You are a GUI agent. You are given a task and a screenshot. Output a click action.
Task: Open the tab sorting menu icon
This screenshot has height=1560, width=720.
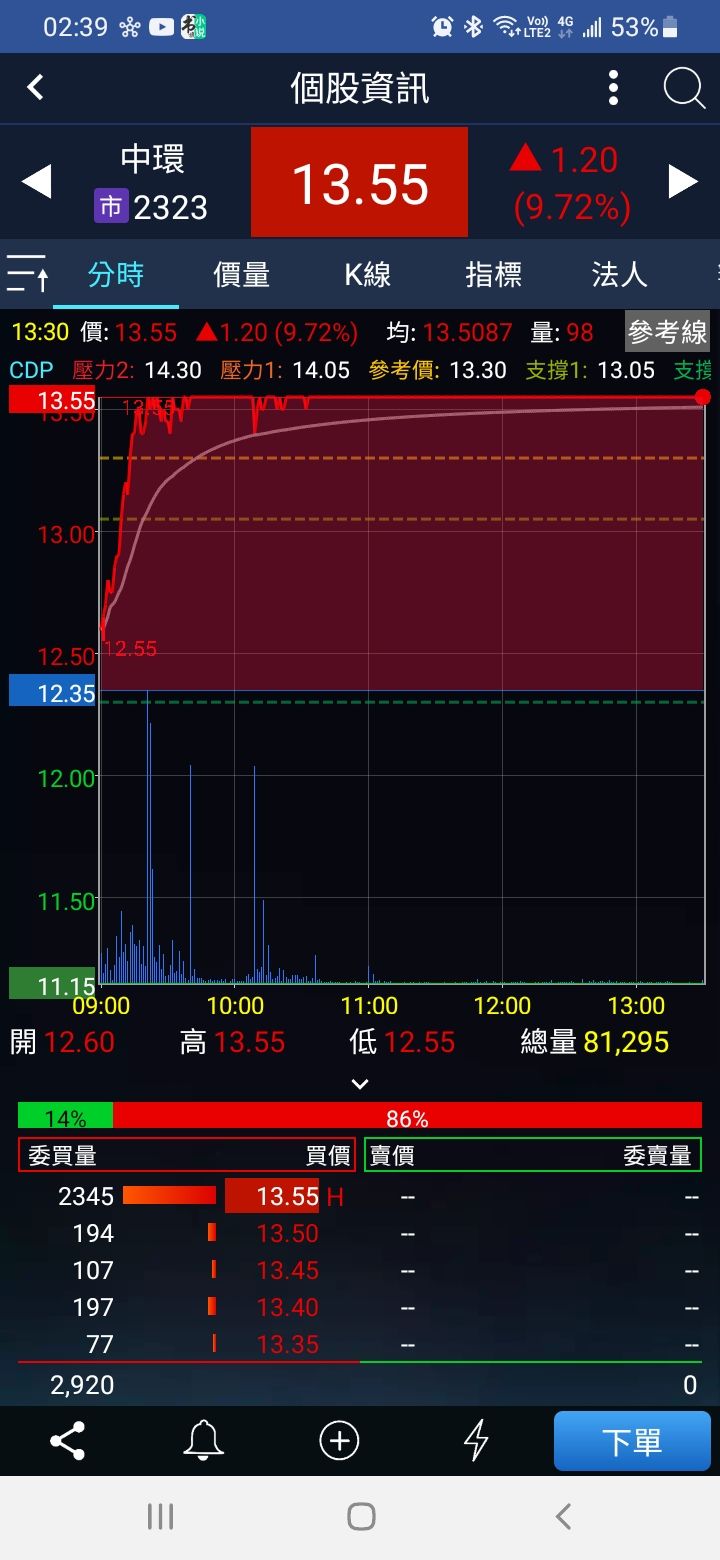pos(26,273)
